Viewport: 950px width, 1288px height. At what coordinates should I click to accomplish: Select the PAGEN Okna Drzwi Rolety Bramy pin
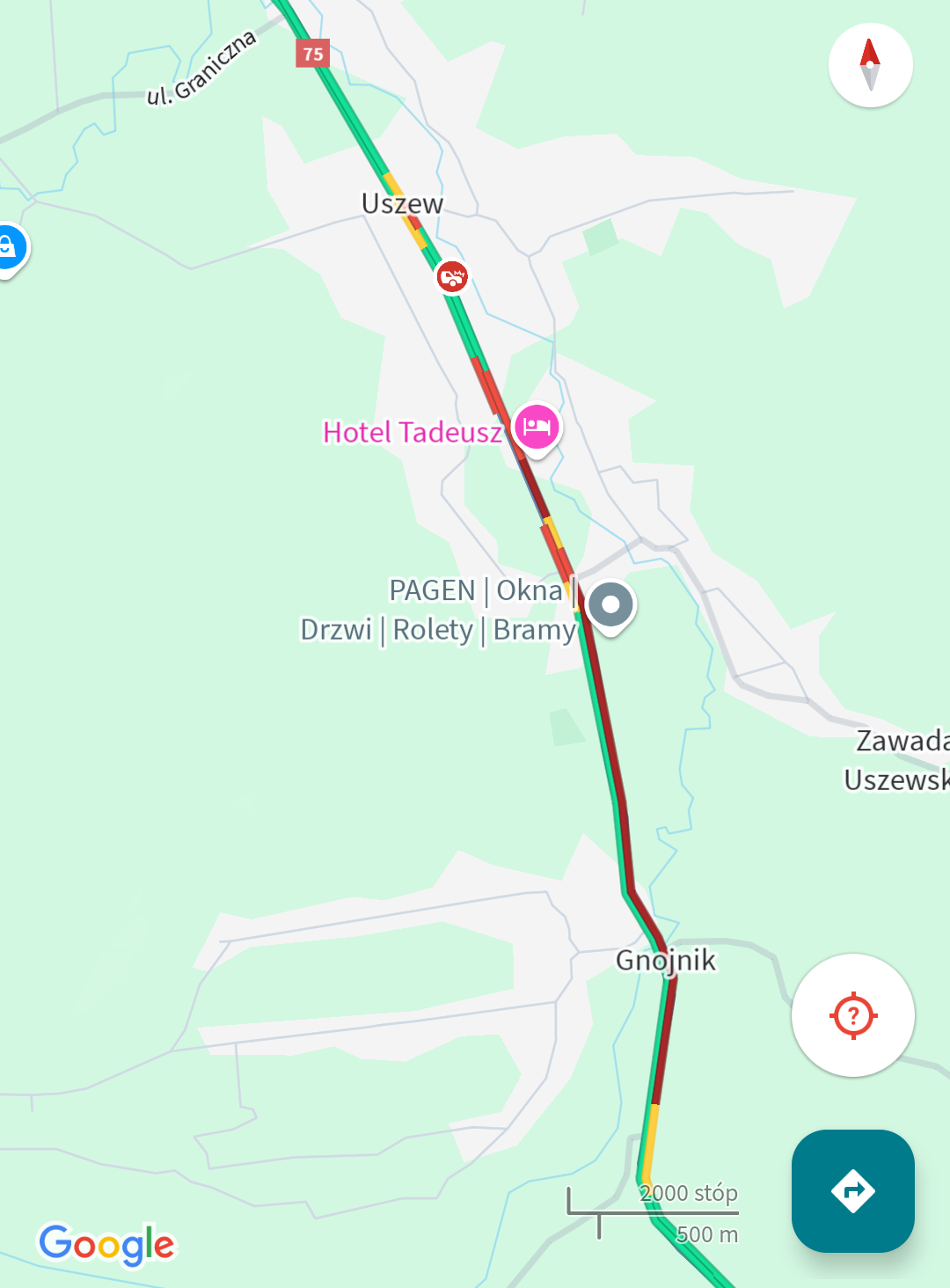(x=610, y=605)
